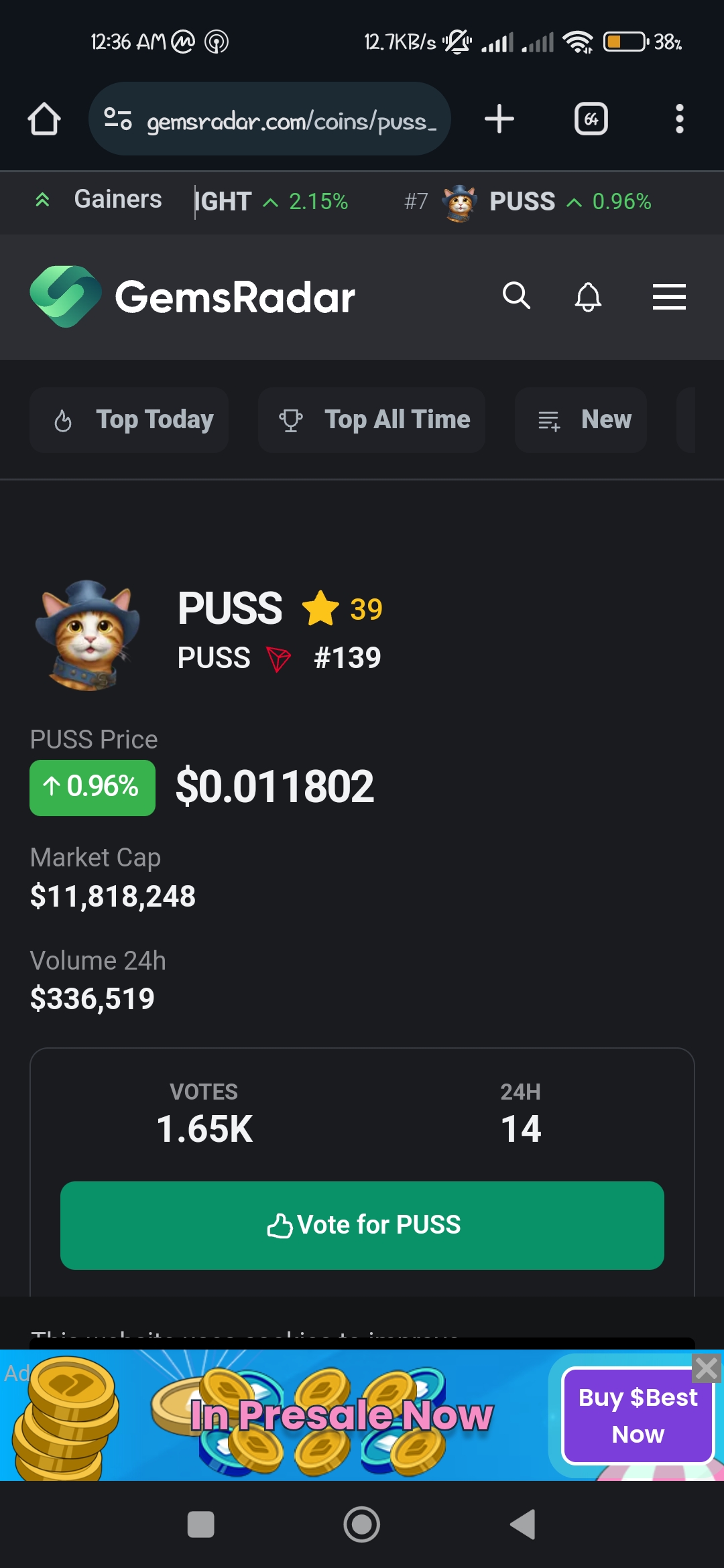Switch to Top All Time list
Image resolution: width=724 pixels, height=1568 pixels.
tap(371, 420)
